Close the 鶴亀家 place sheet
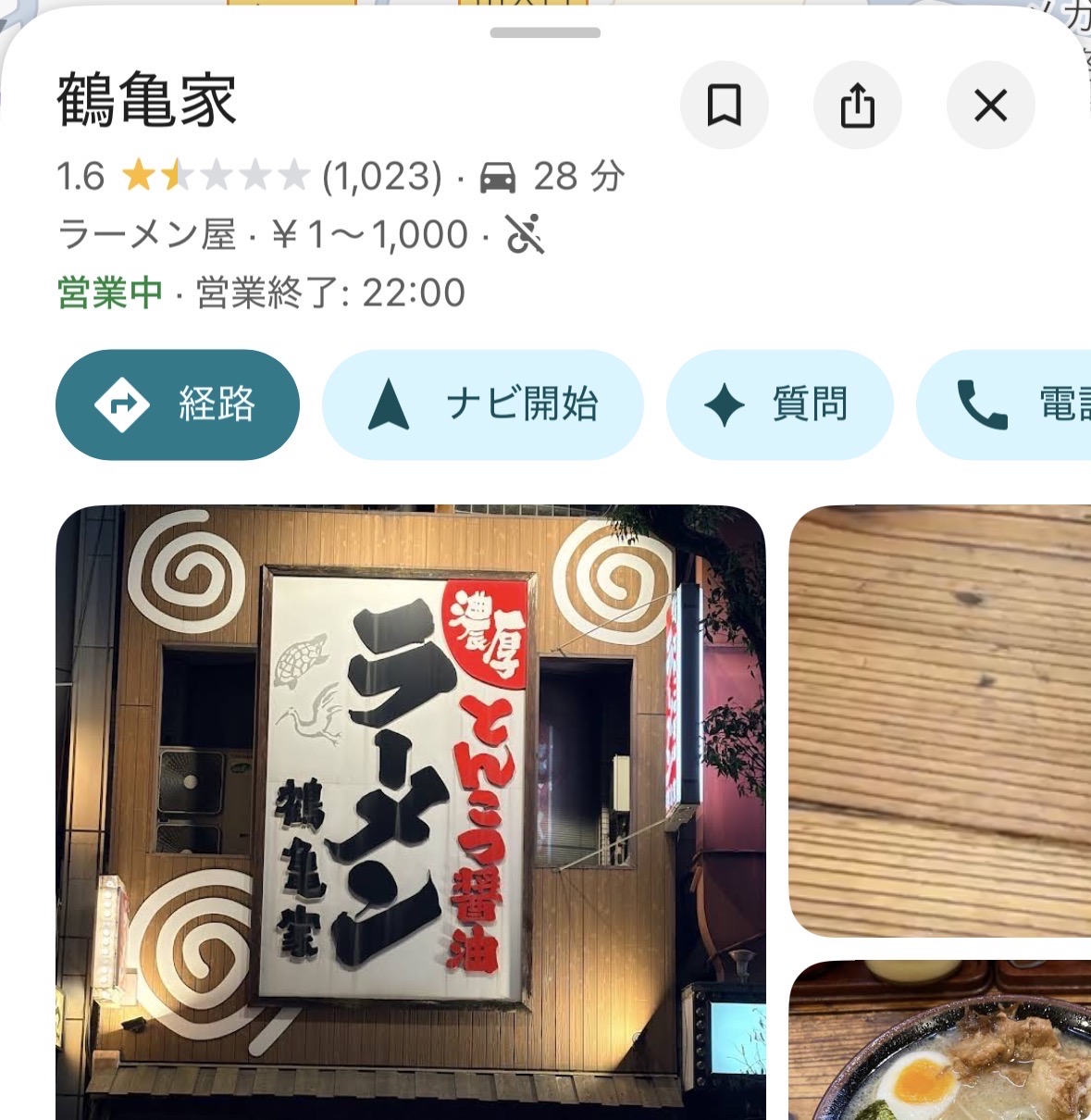Screen dimensions: 1091x1120 990,106
